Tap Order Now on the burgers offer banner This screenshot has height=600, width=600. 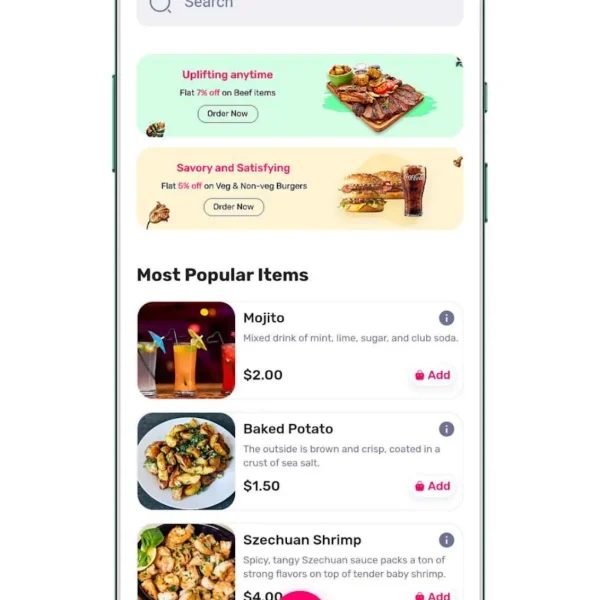click(233, 207)
